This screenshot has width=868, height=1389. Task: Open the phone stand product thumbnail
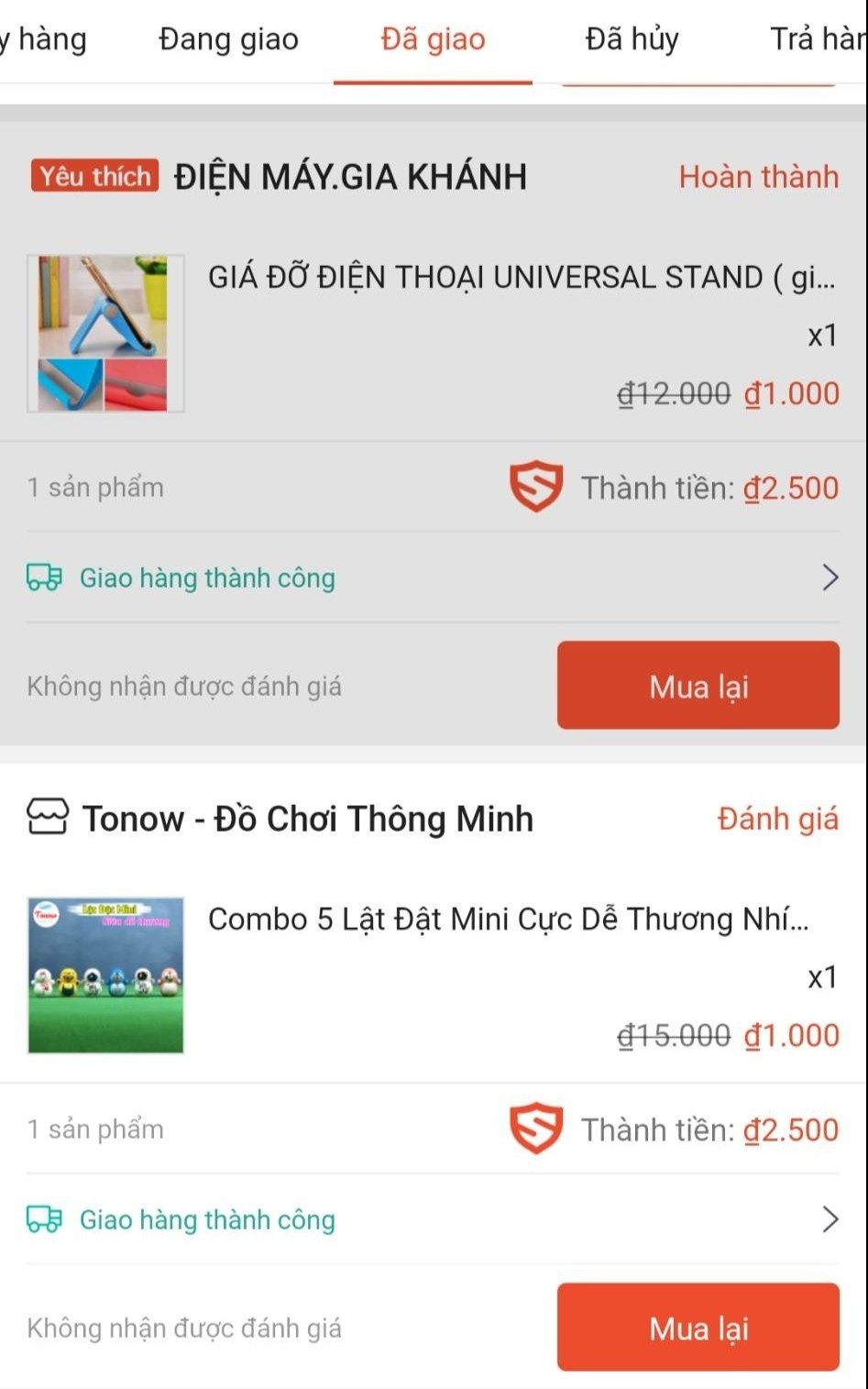point(104,332)
